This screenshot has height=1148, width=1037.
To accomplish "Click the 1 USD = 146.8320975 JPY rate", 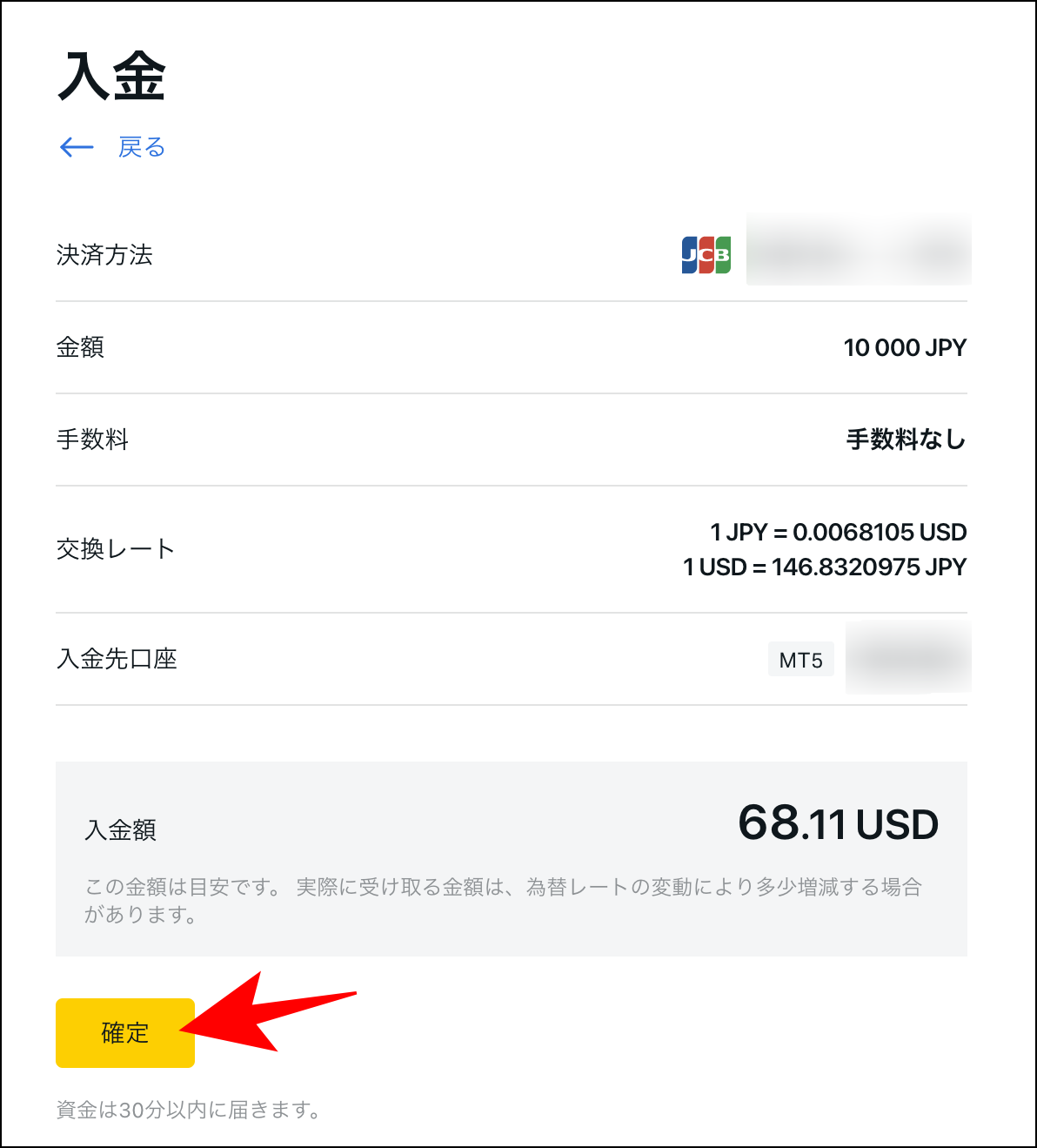I will [x=826, y=567].
